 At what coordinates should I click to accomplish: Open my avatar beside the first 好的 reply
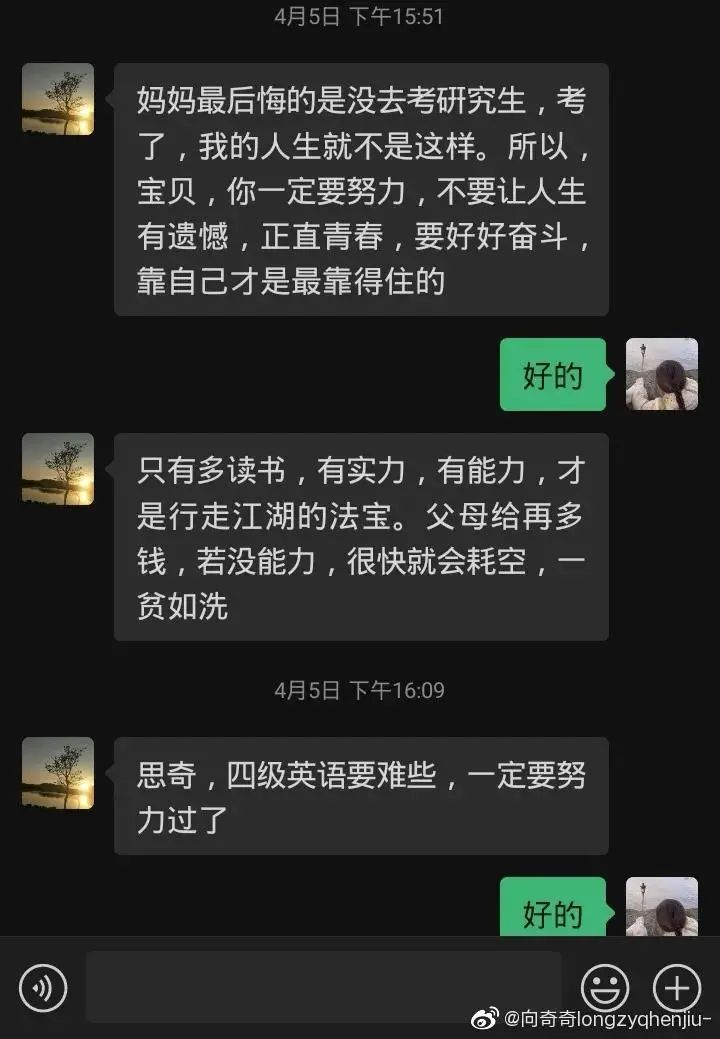pyautogui.click(x=662, y=374)
